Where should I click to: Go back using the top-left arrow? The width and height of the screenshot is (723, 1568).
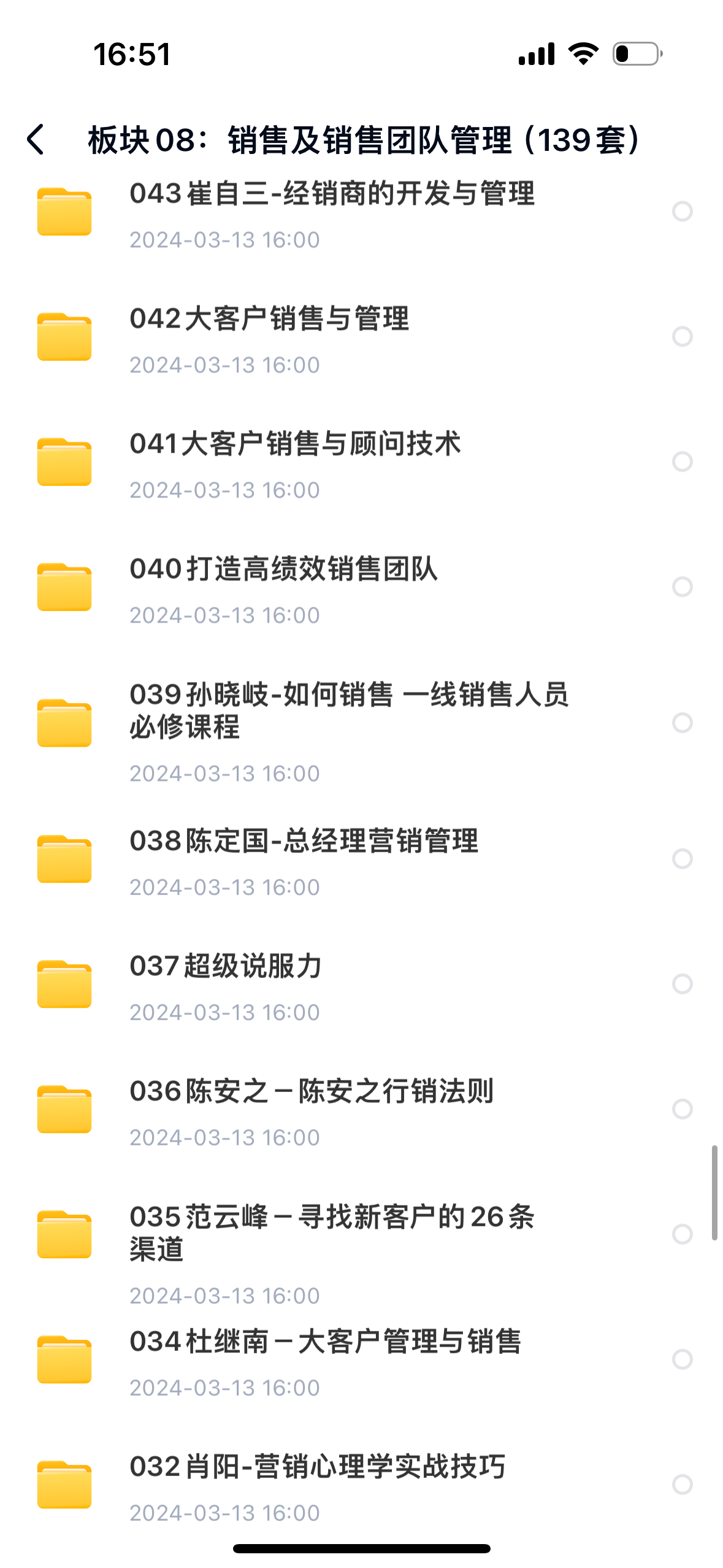point(36,140)
